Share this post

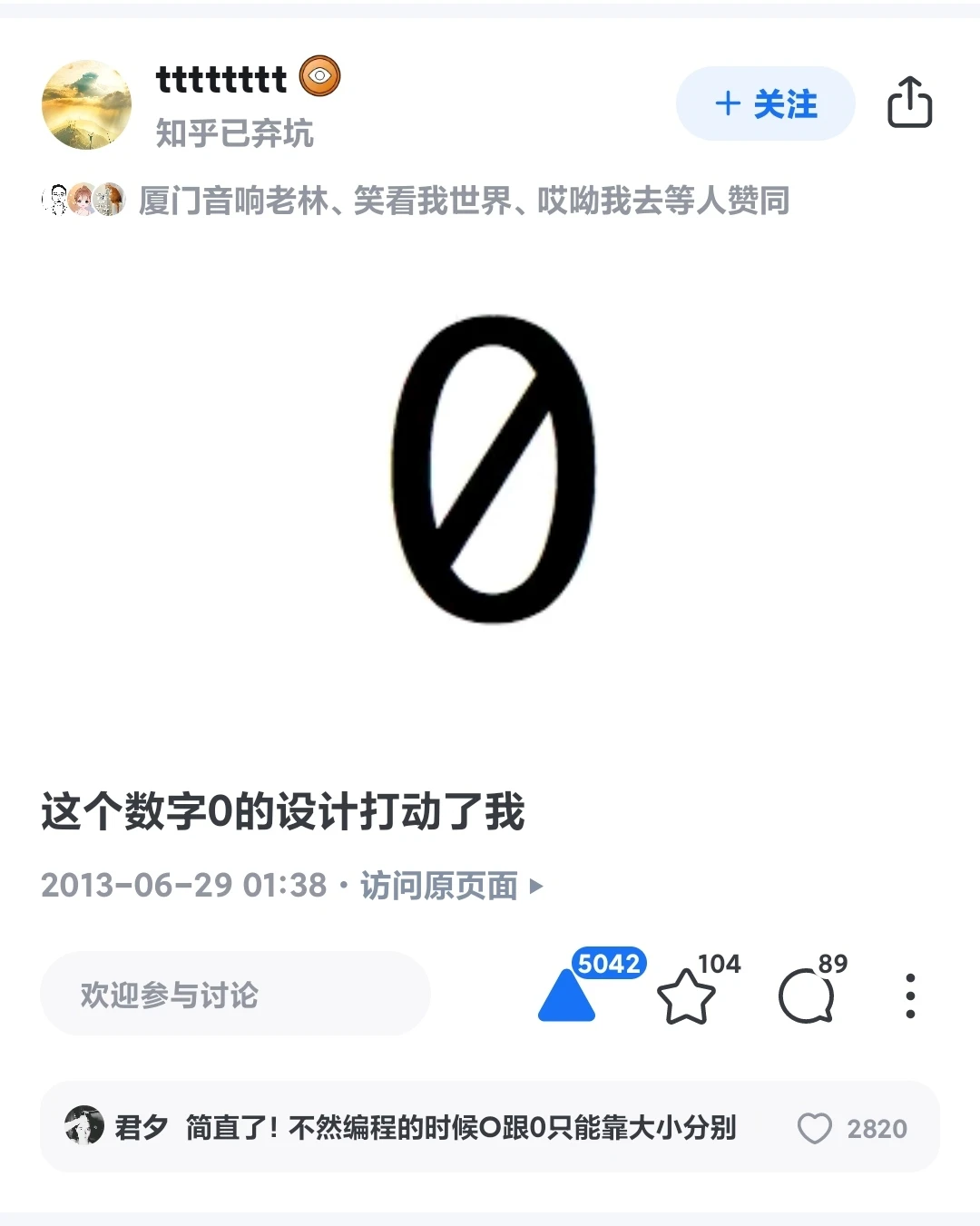point(909,103)
